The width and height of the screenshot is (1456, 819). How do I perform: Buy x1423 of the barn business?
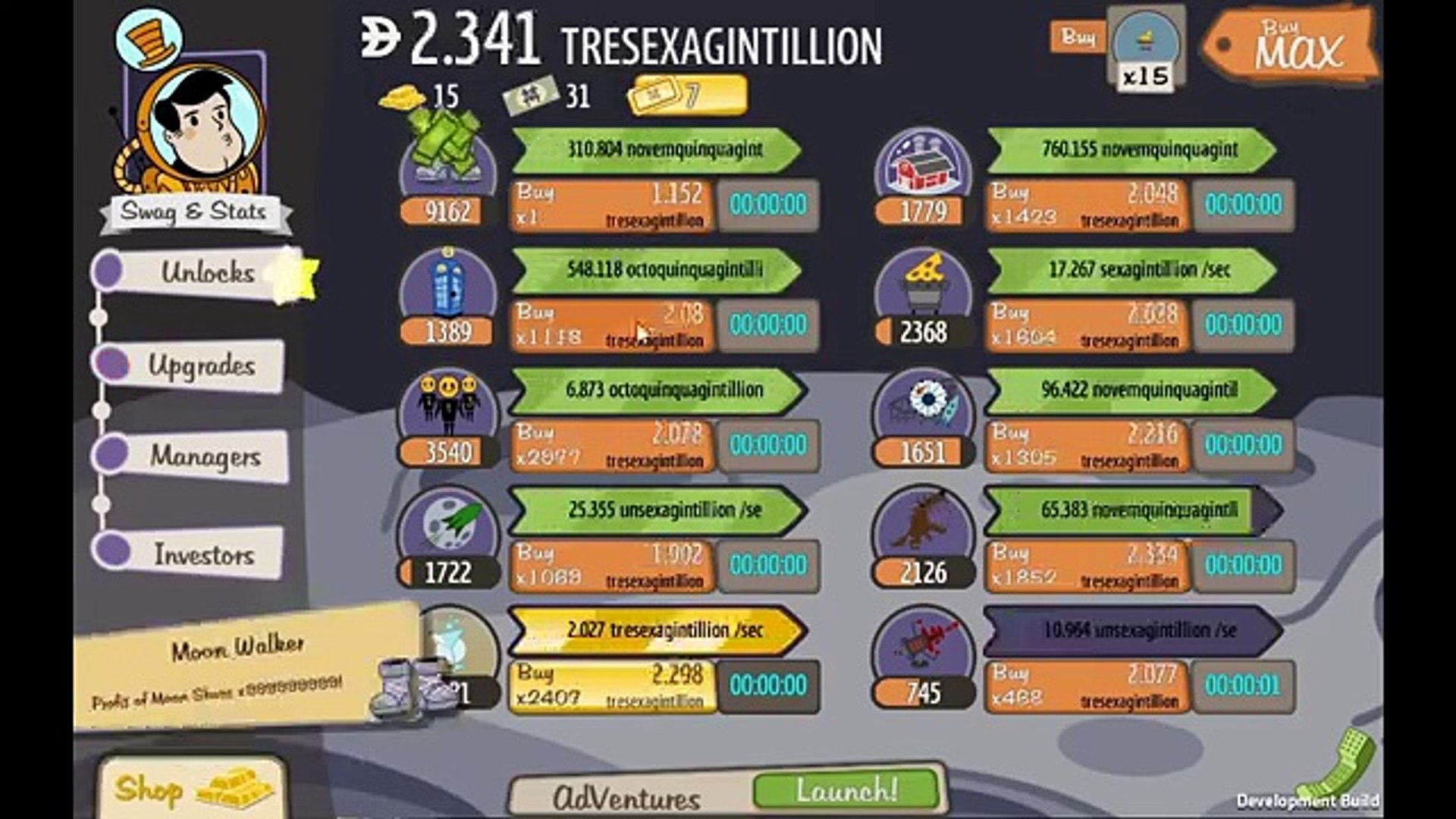pos(1086,206)
